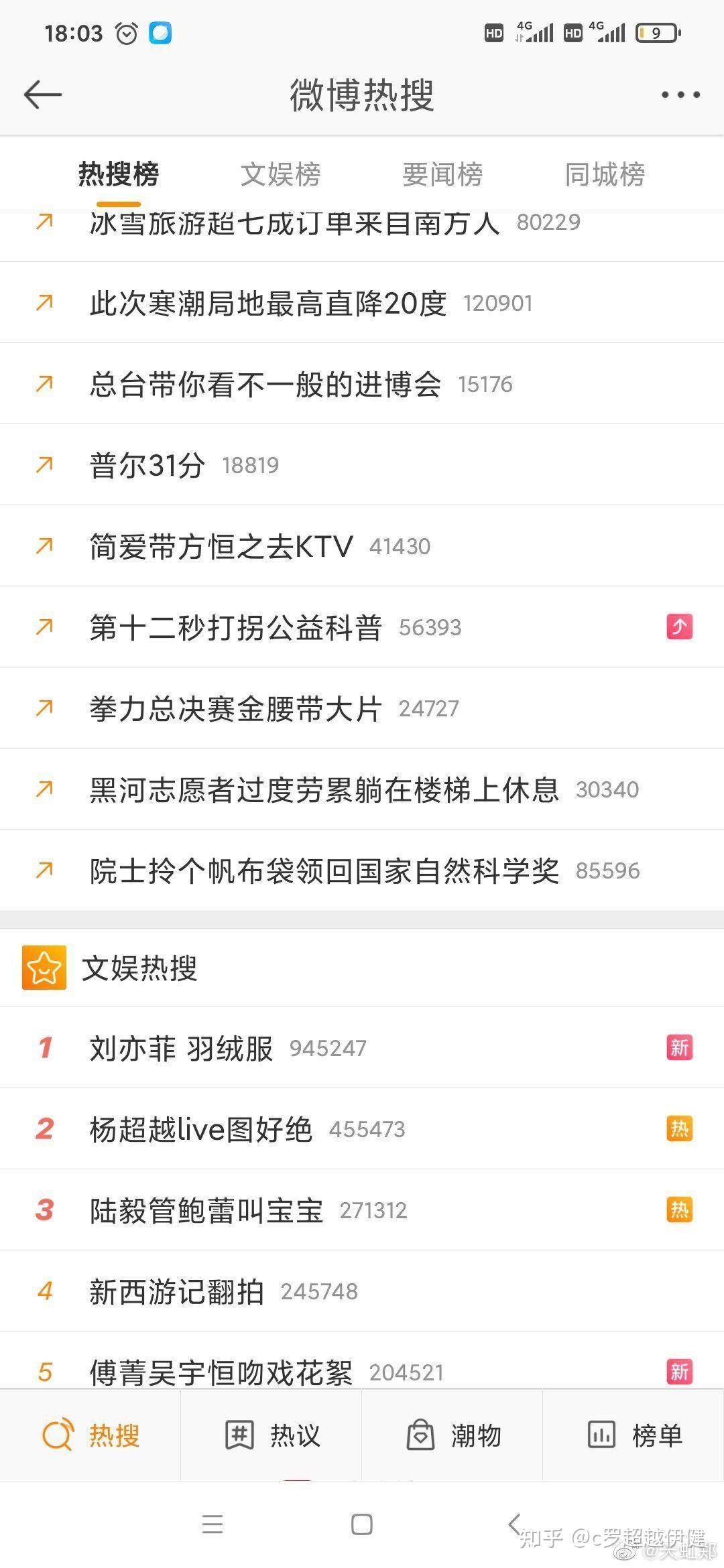Viewport: 724px width, 1568px height.
Task: Open top entertainment topic 刘亦菲 羽绒服
Action: [x=182, y=1048]
